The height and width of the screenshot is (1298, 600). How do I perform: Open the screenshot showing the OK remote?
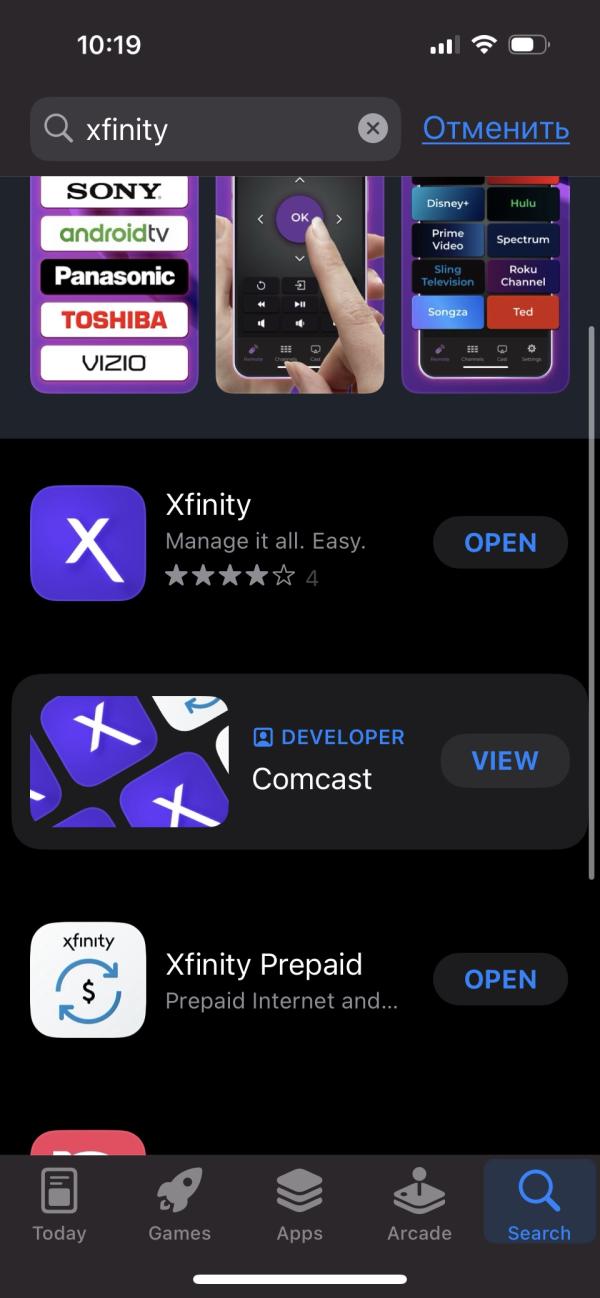(300, 284)
